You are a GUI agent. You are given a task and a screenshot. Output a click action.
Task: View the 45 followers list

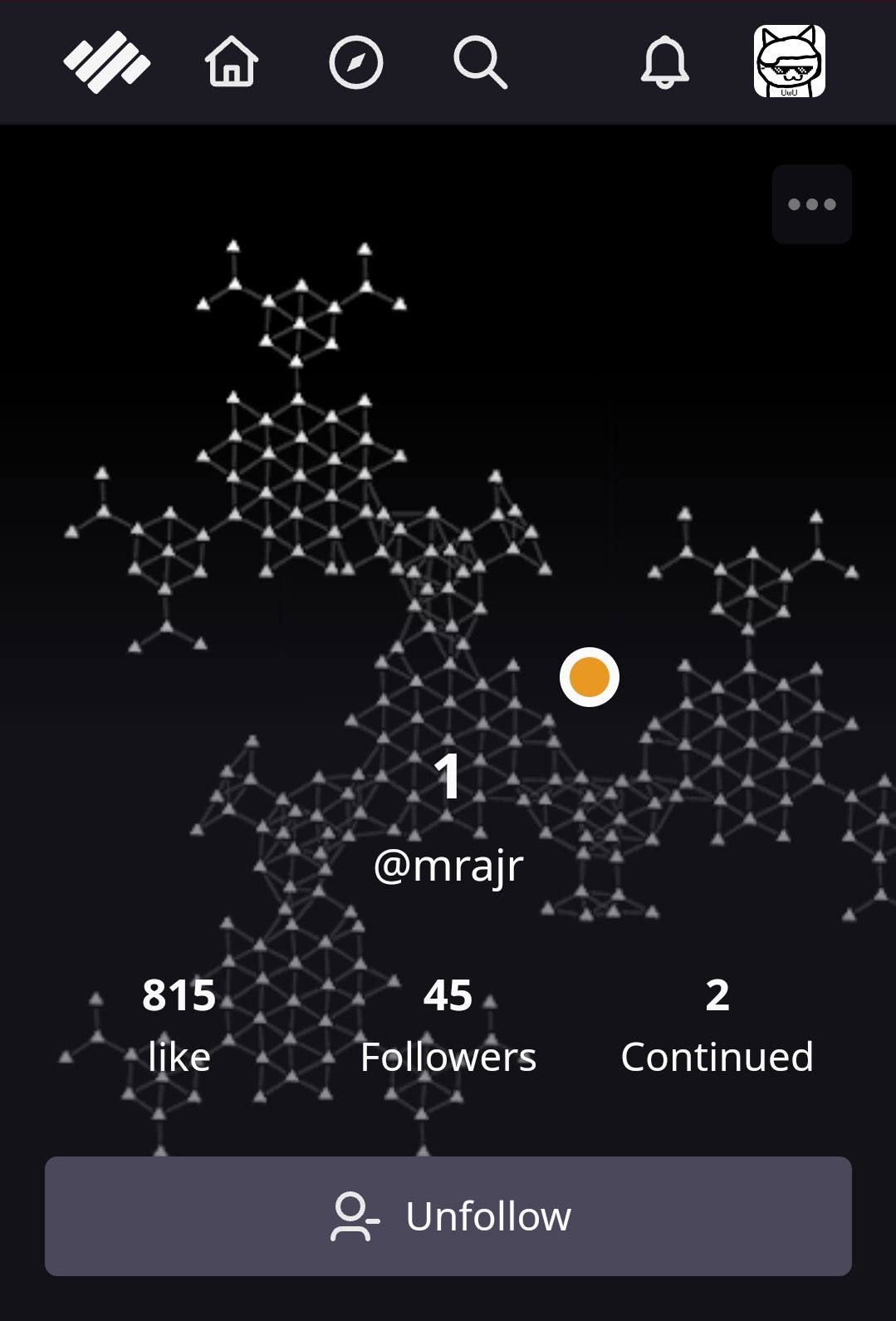click(x=448, y=1026)
